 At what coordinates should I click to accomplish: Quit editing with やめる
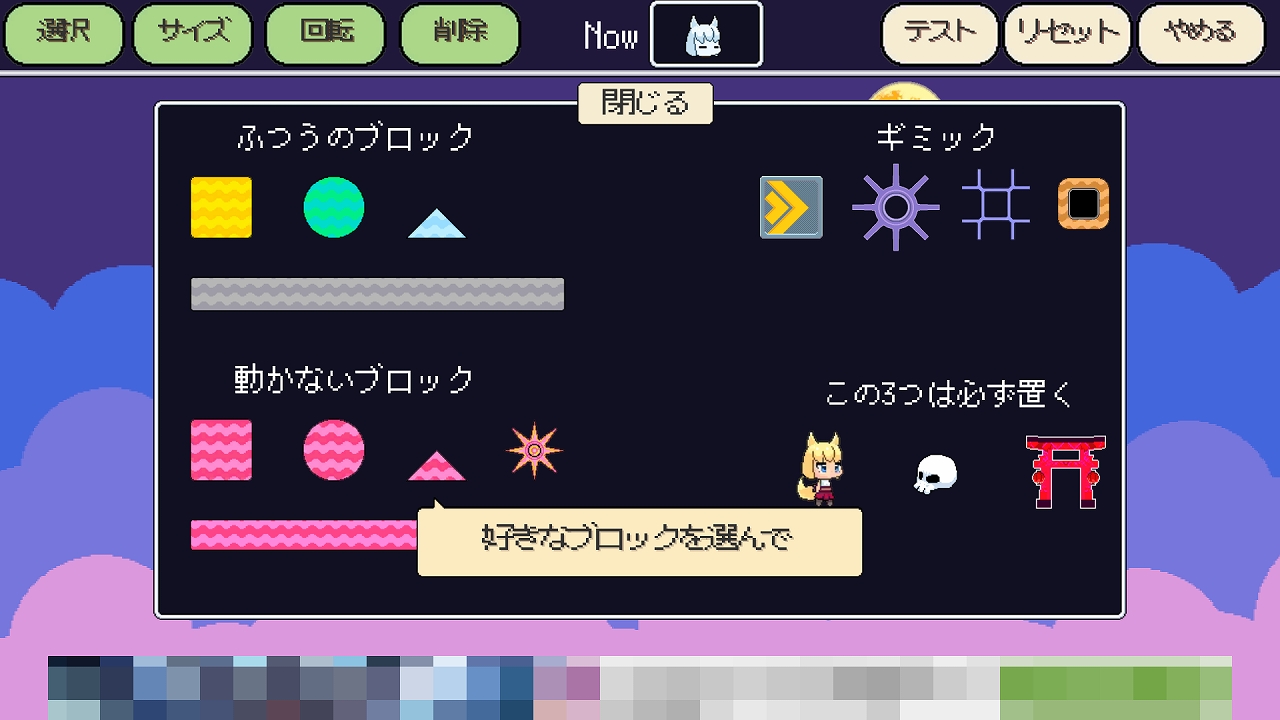click(x=1201, y=34)
